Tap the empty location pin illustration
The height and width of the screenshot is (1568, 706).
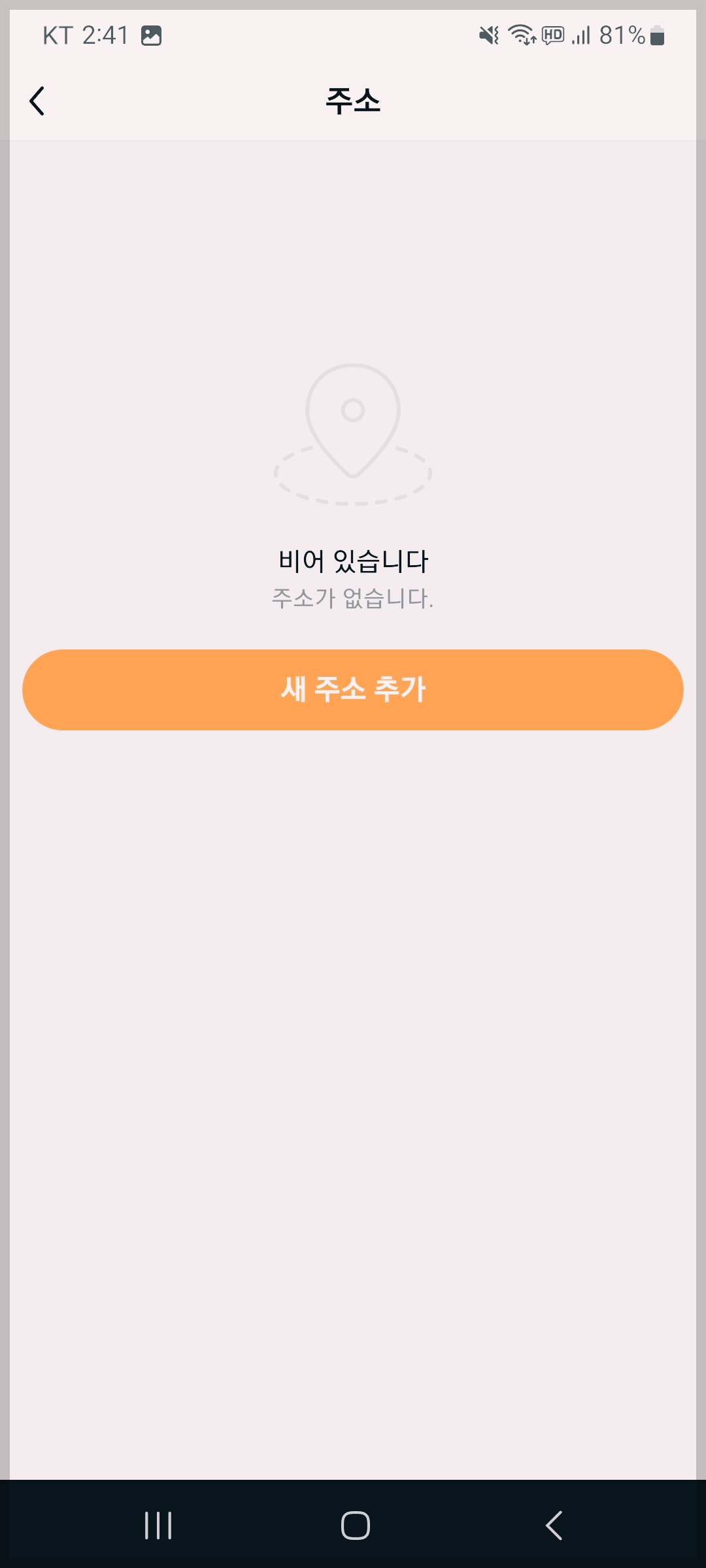[353, 425]
